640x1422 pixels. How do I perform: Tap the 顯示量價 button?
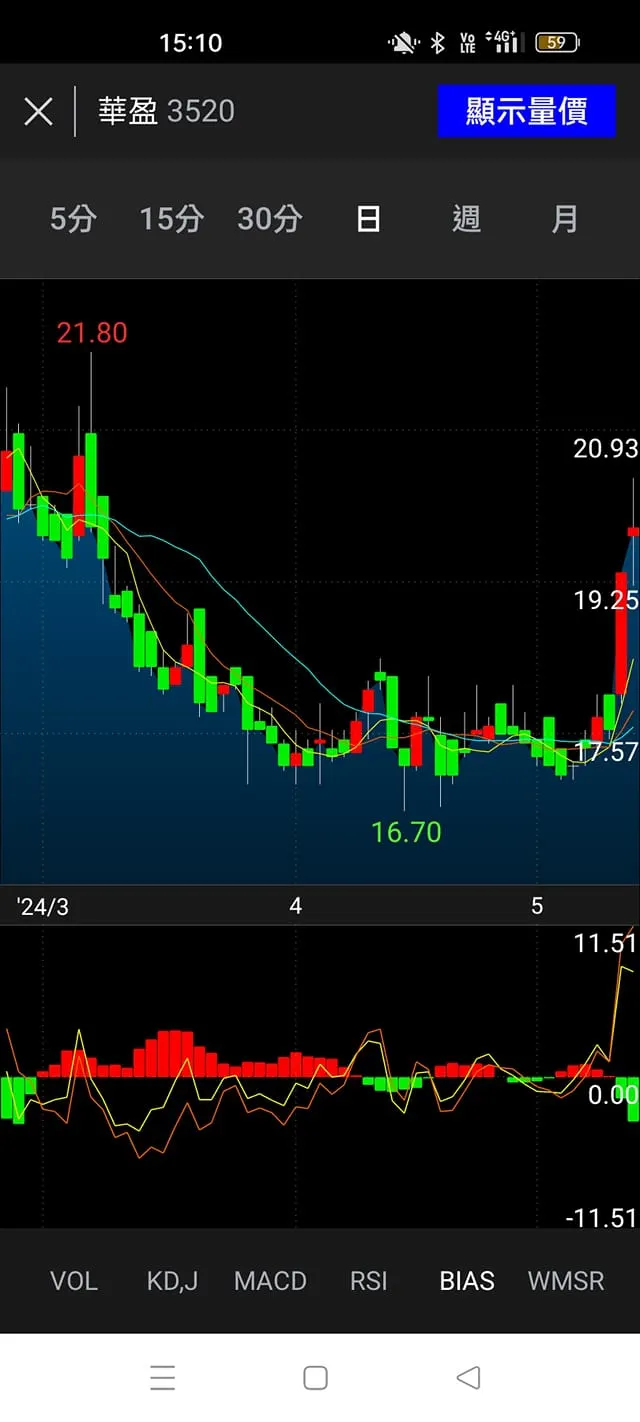coord(526,111)
